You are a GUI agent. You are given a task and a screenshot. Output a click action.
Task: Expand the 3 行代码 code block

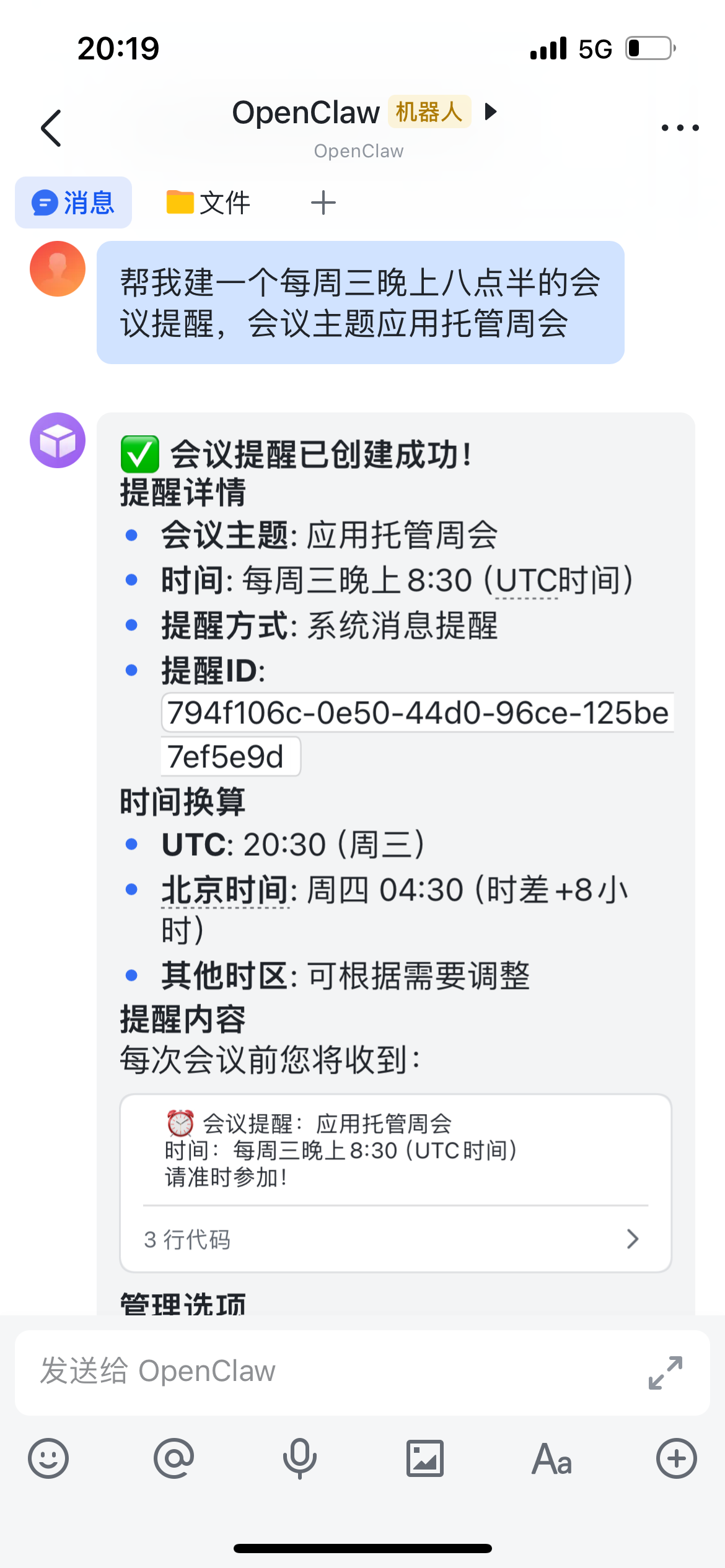(x=395, y=1239)
